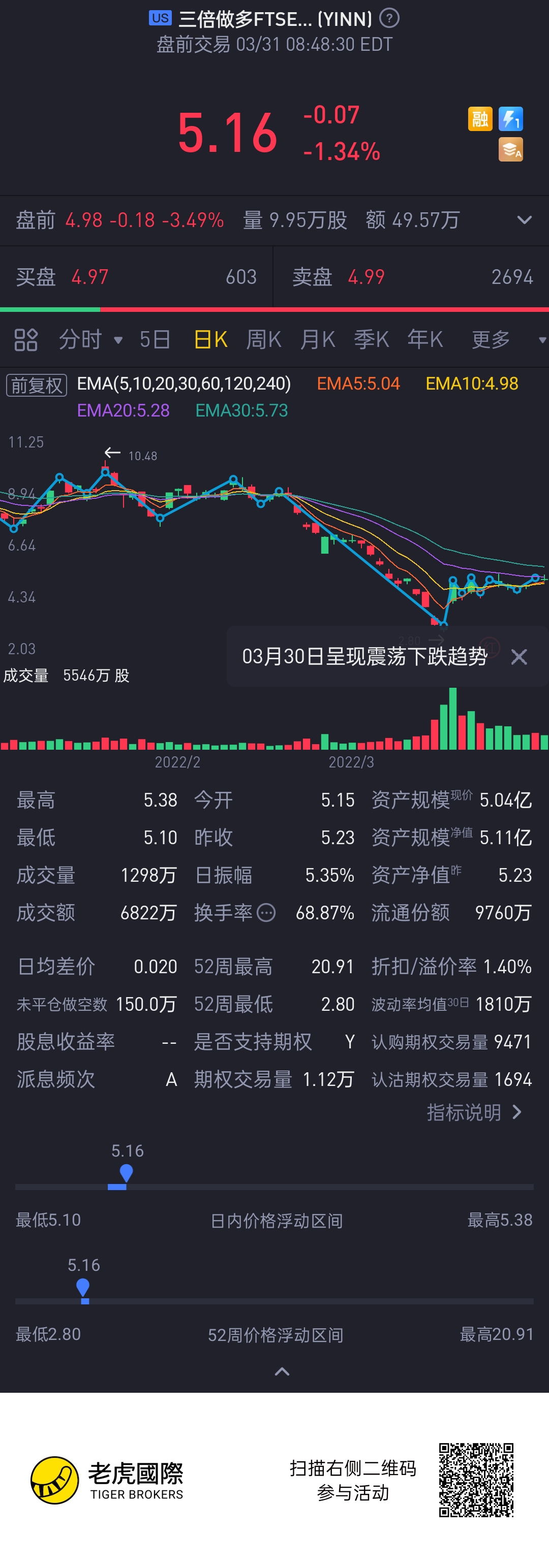
Task: Expand the pre-market 盘前 details chevron
Action: click(524, 220)
